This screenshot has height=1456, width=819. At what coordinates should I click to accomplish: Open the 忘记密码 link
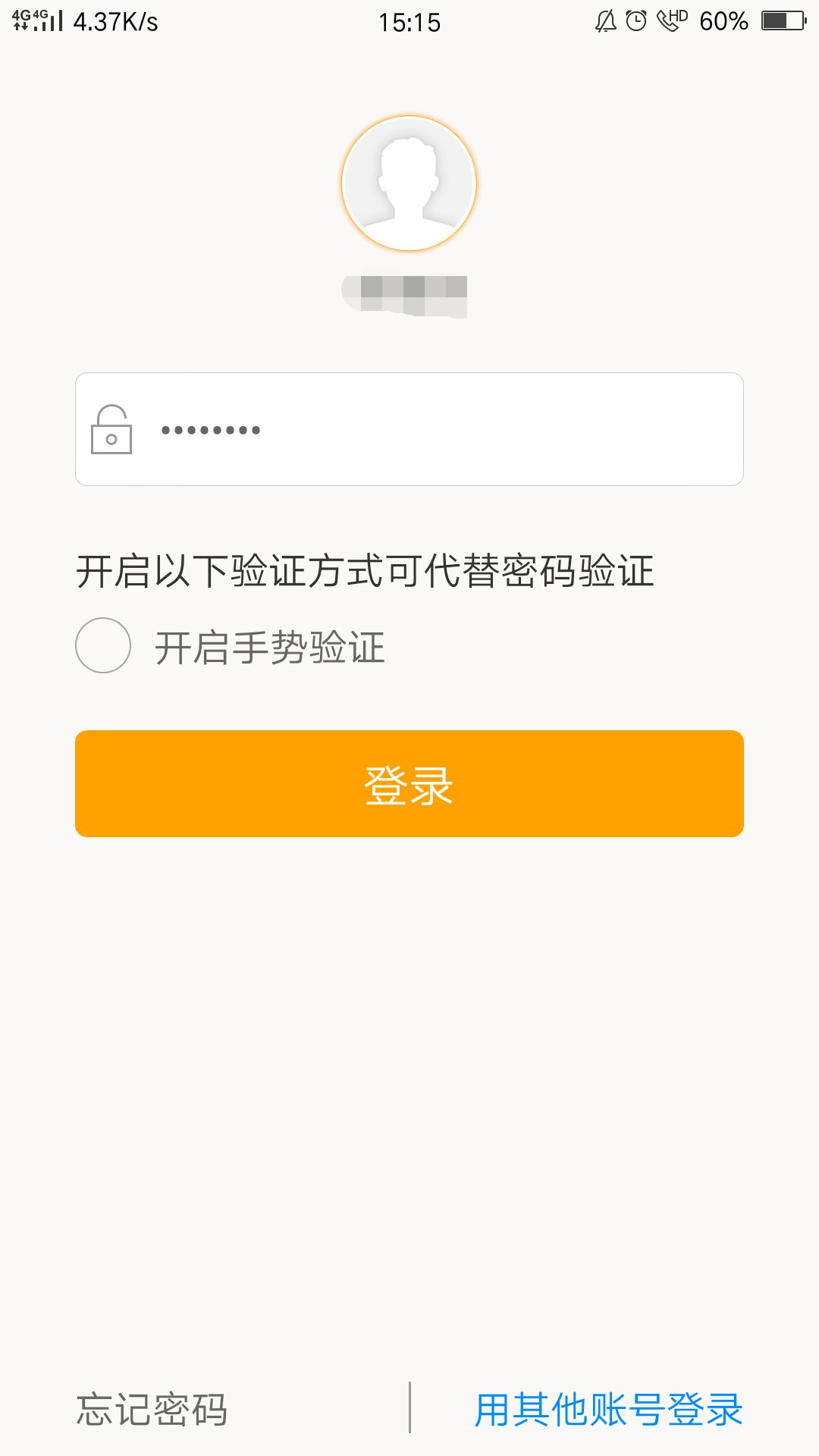tap(152, 1409)
